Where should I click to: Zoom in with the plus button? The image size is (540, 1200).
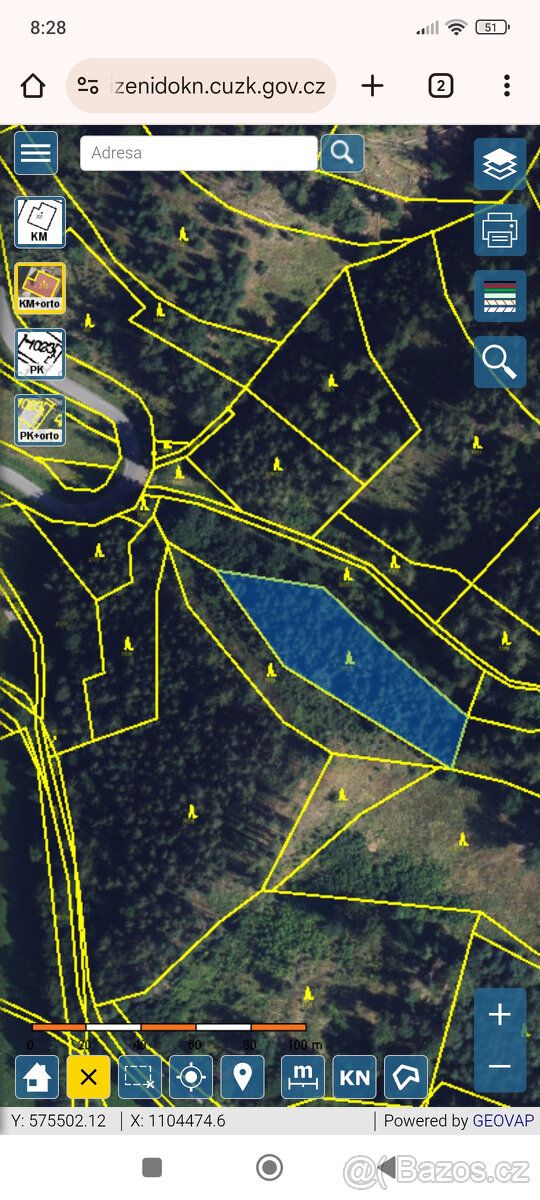click(x=500, y=1015)
